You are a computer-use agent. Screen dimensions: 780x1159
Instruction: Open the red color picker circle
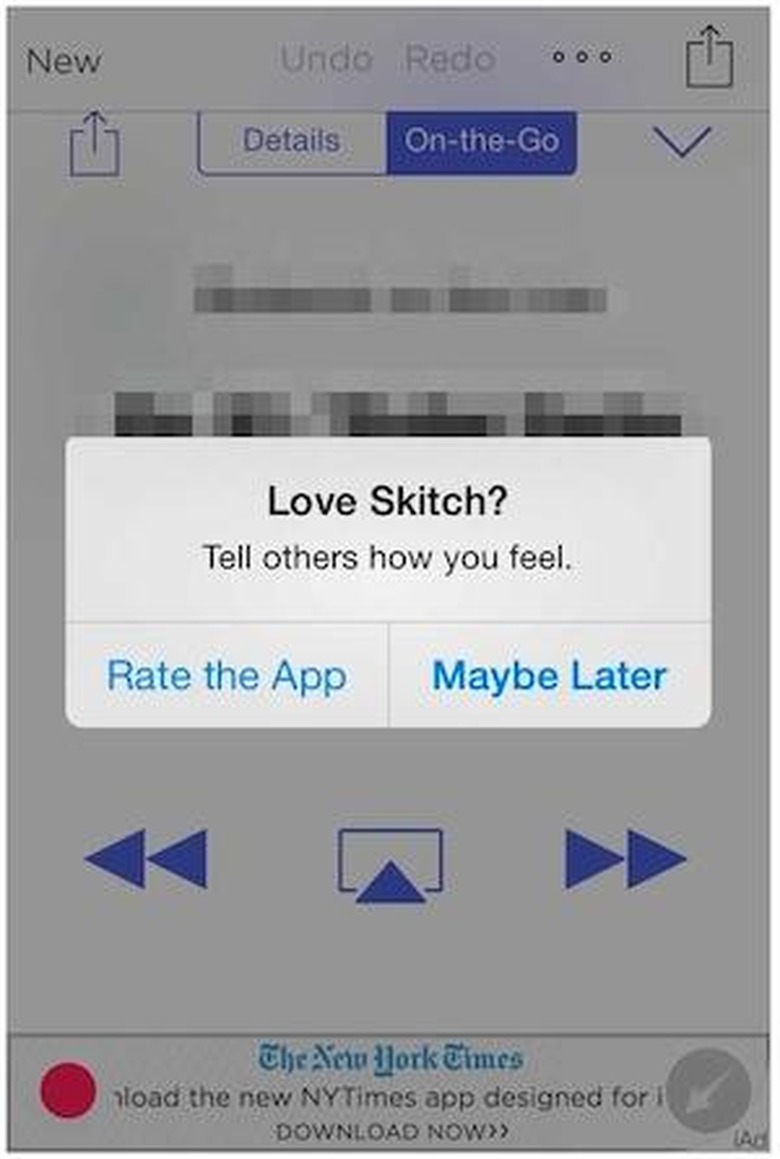68,1089
